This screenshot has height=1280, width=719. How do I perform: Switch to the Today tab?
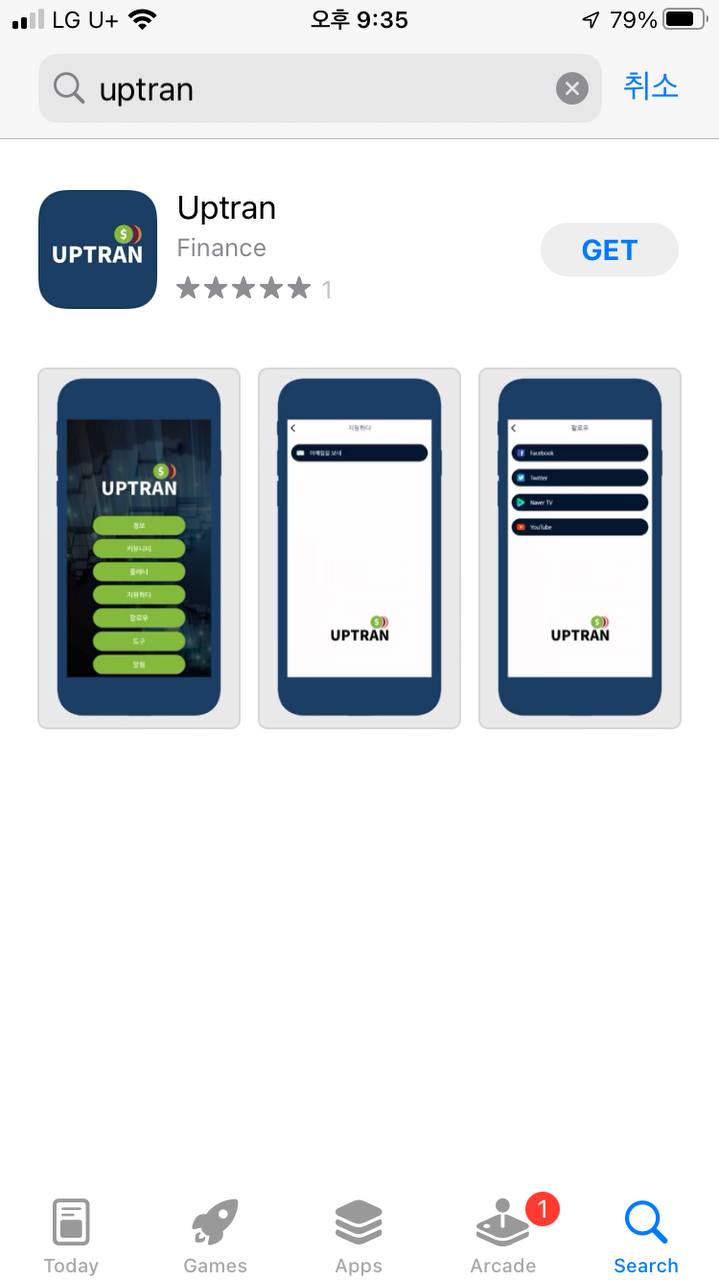71,1236
